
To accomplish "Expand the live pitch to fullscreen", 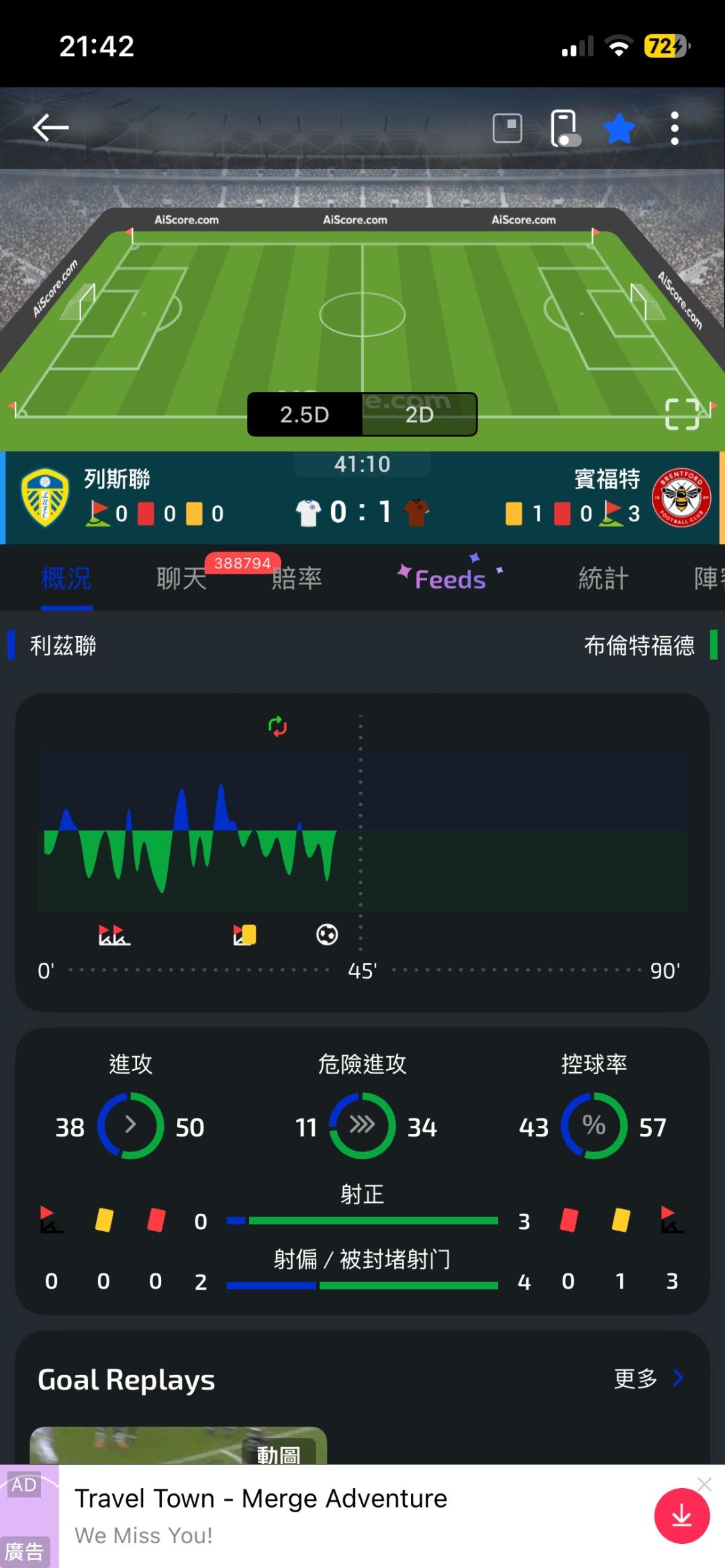I will coord(682,414).
